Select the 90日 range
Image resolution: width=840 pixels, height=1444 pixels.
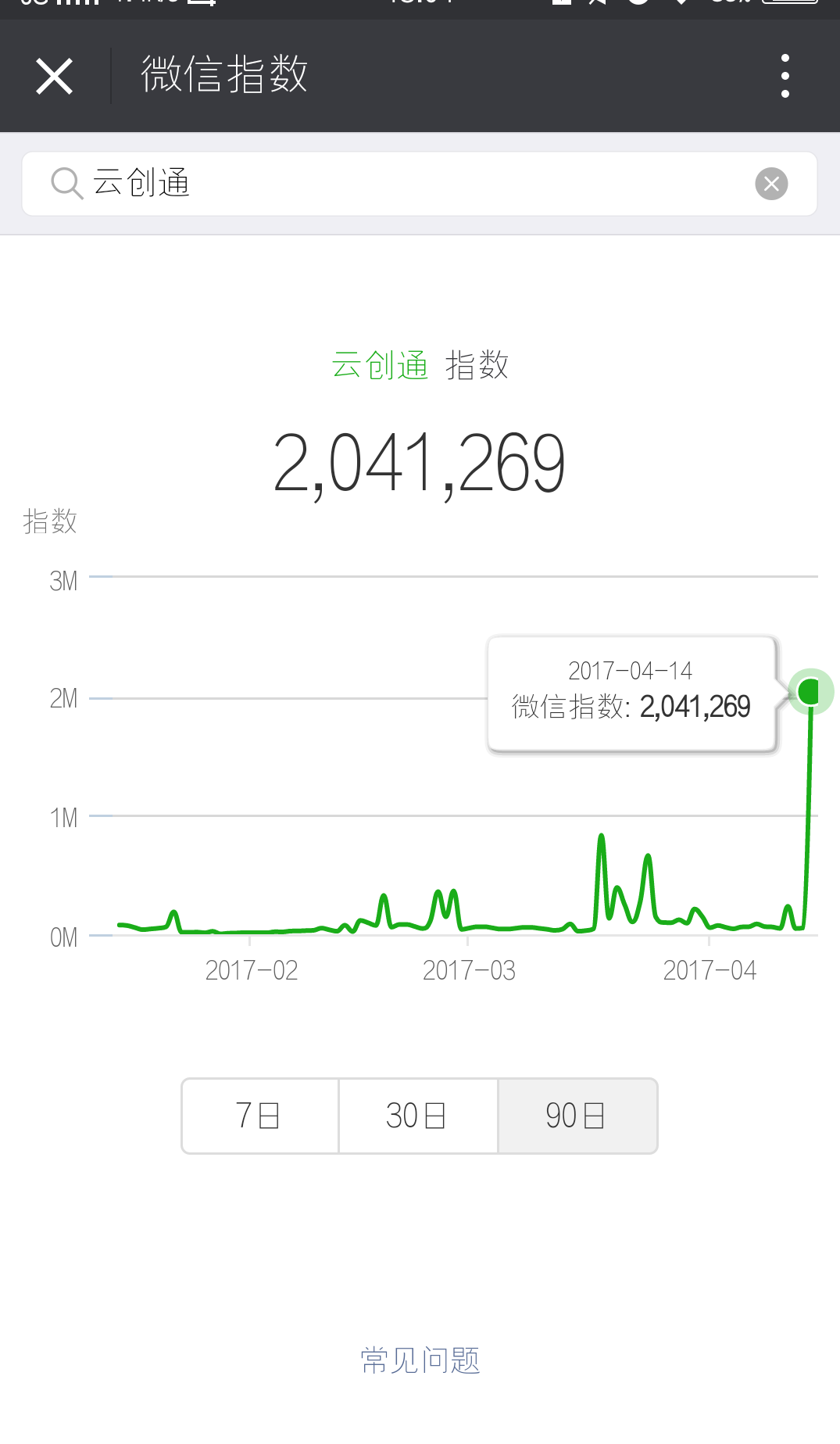click(x=577, y=1116)
